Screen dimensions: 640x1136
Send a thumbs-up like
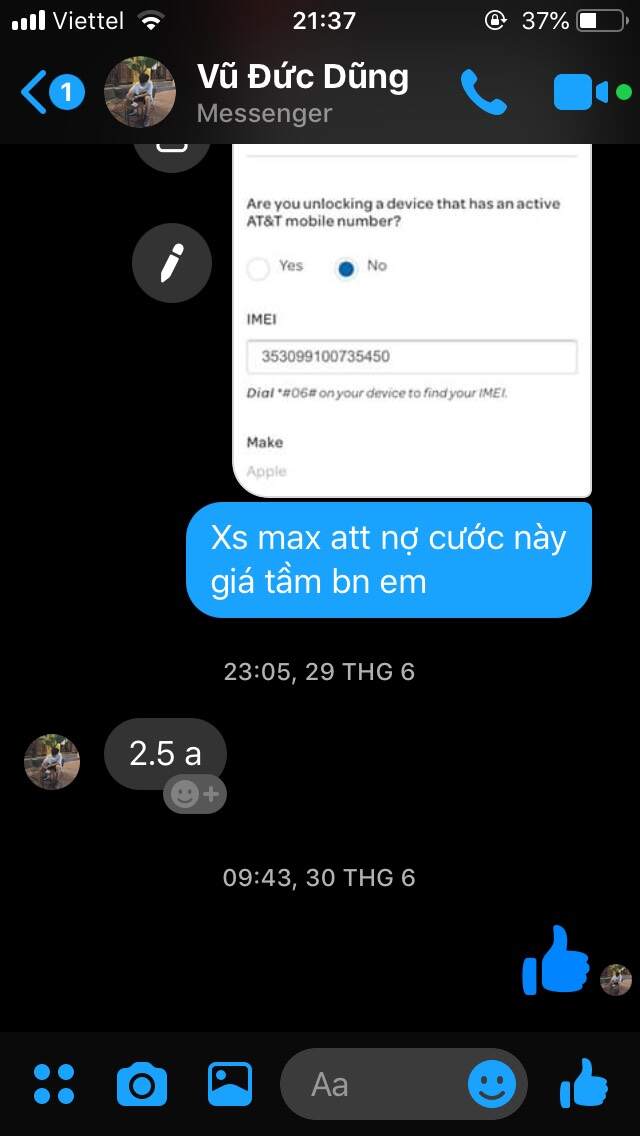[x=584, y=1083]
